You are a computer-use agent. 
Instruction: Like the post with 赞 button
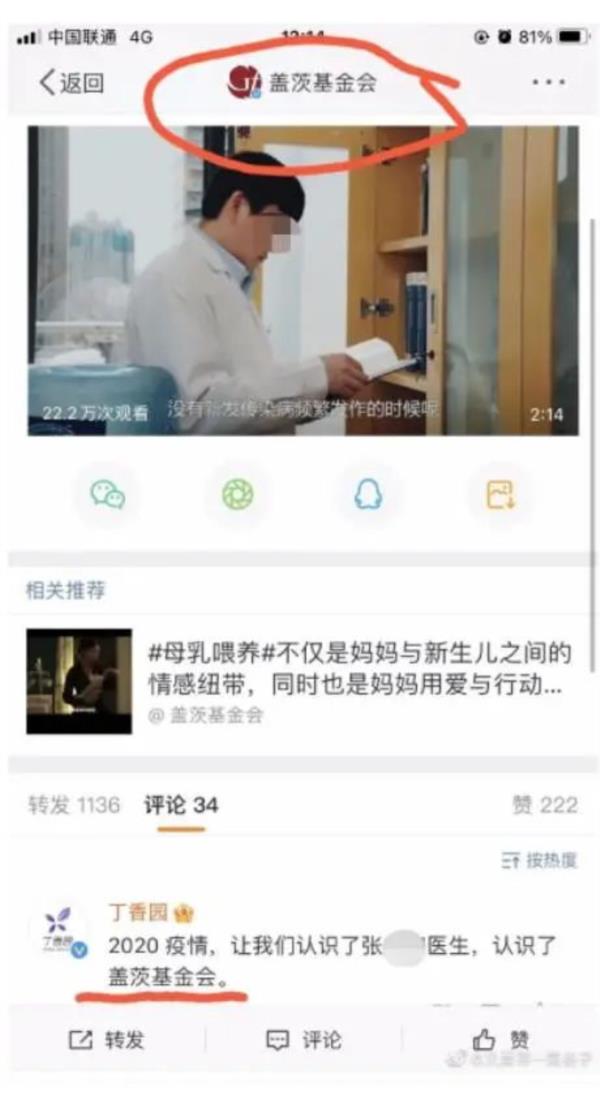pos(501,1040)
